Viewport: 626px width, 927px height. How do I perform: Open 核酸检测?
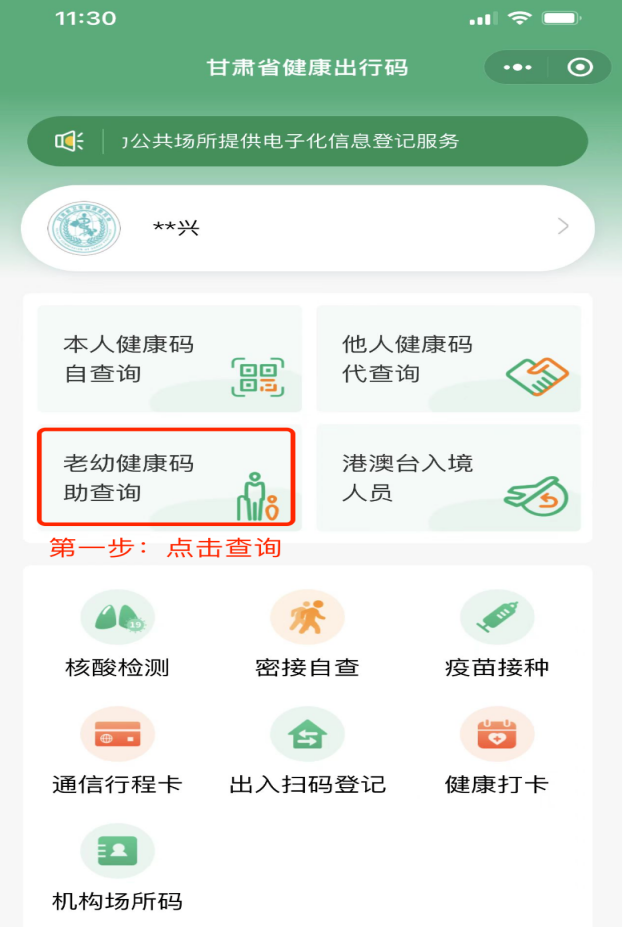(117, 634)
